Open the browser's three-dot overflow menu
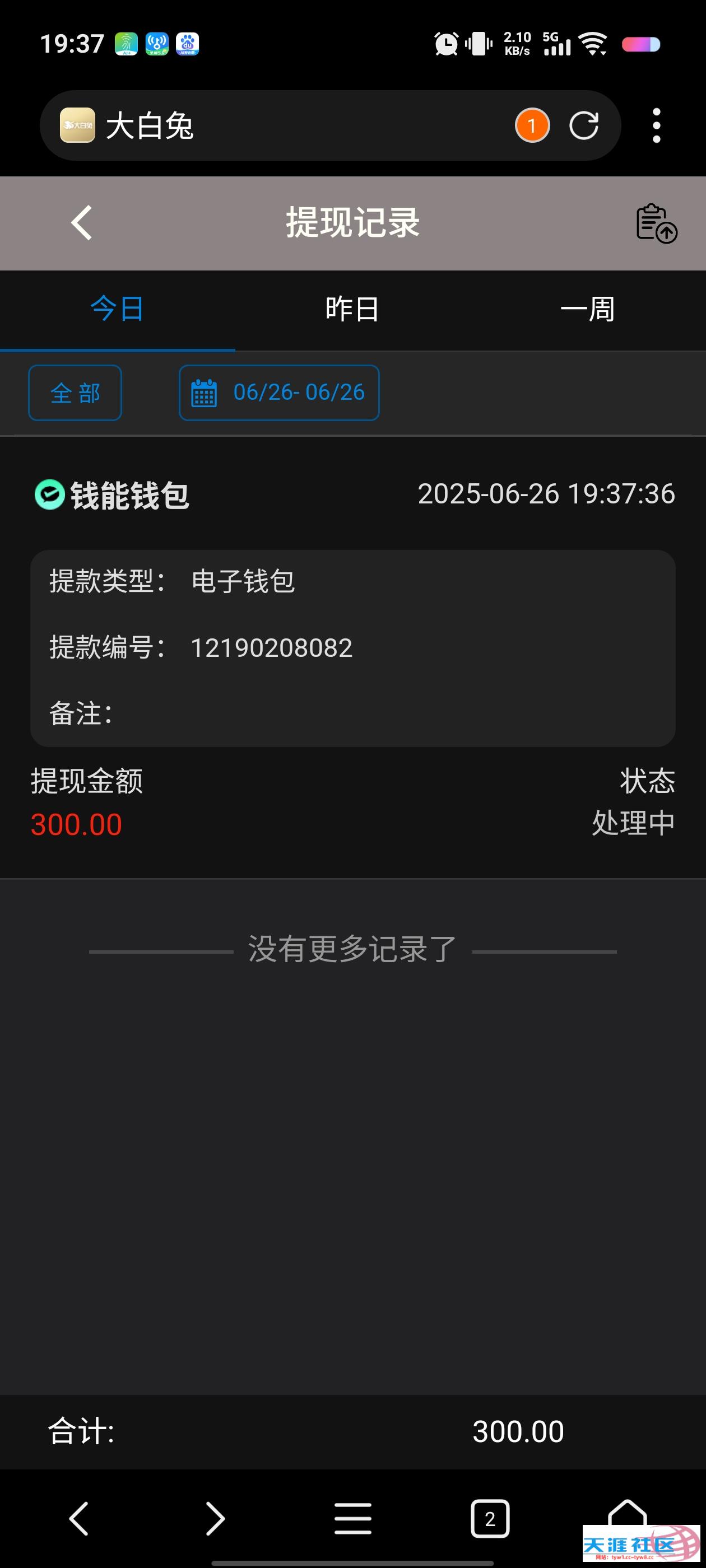 tap(656, 126)
